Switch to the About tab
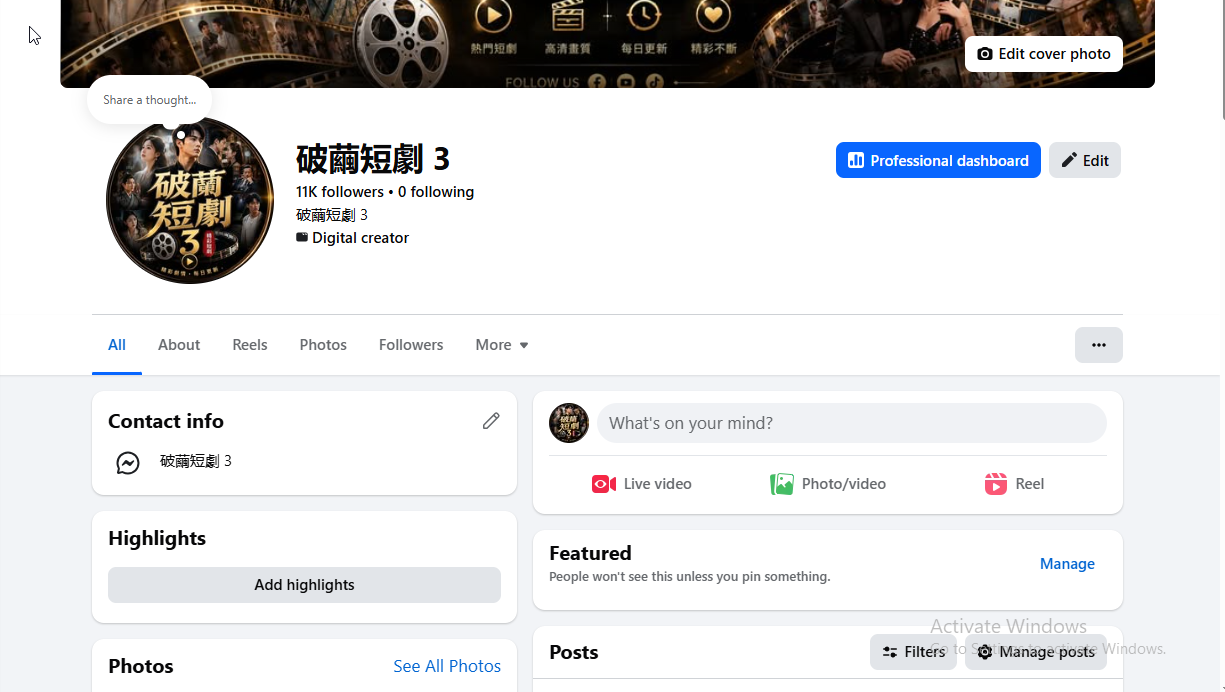This screenshot has width=1225, height=692. pyautogui.click(x=179, y=345)
